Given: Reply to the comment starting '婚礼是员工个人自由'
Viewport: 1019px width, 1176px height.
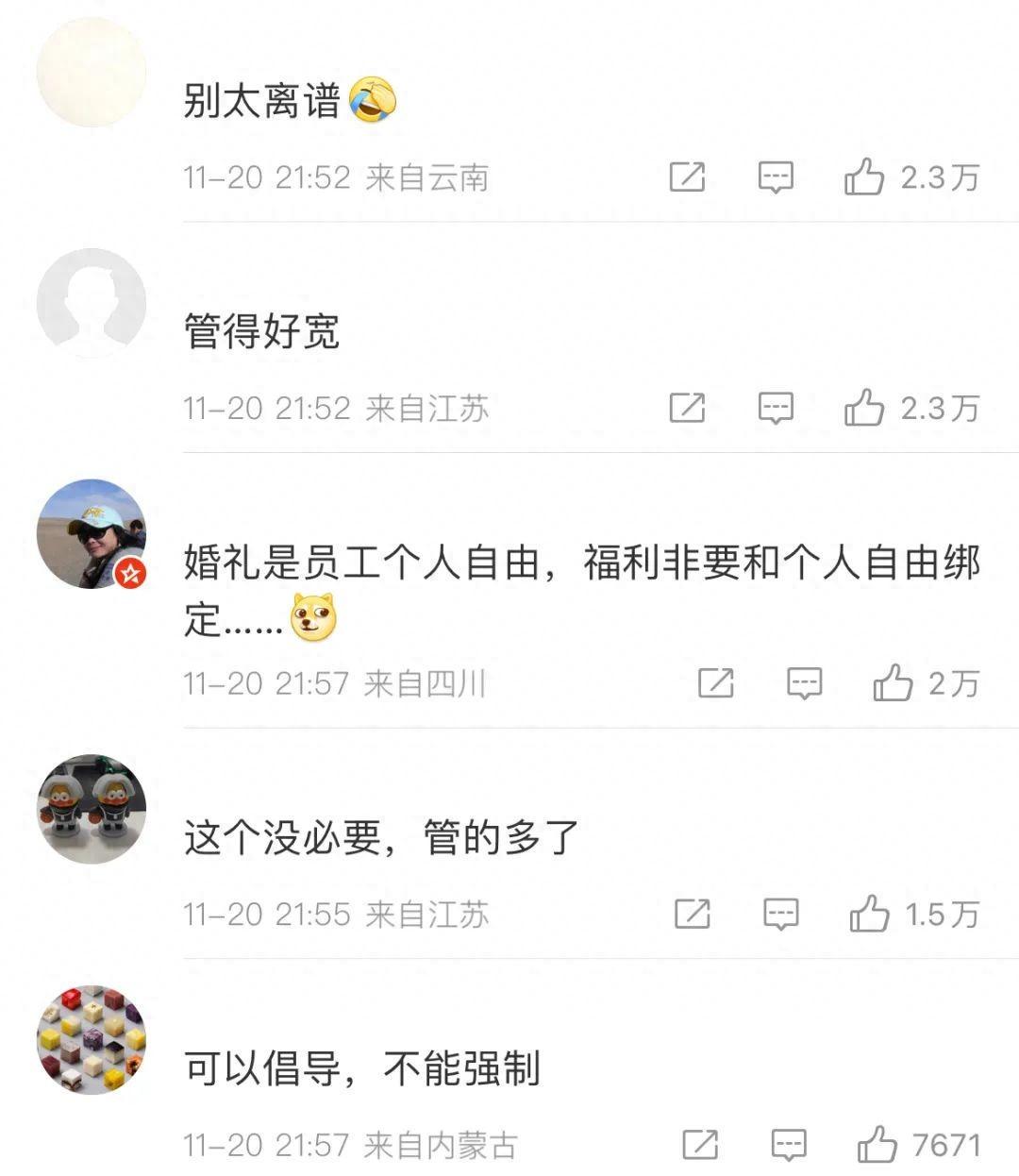Looking at the screenshot, I should point(804,682).
